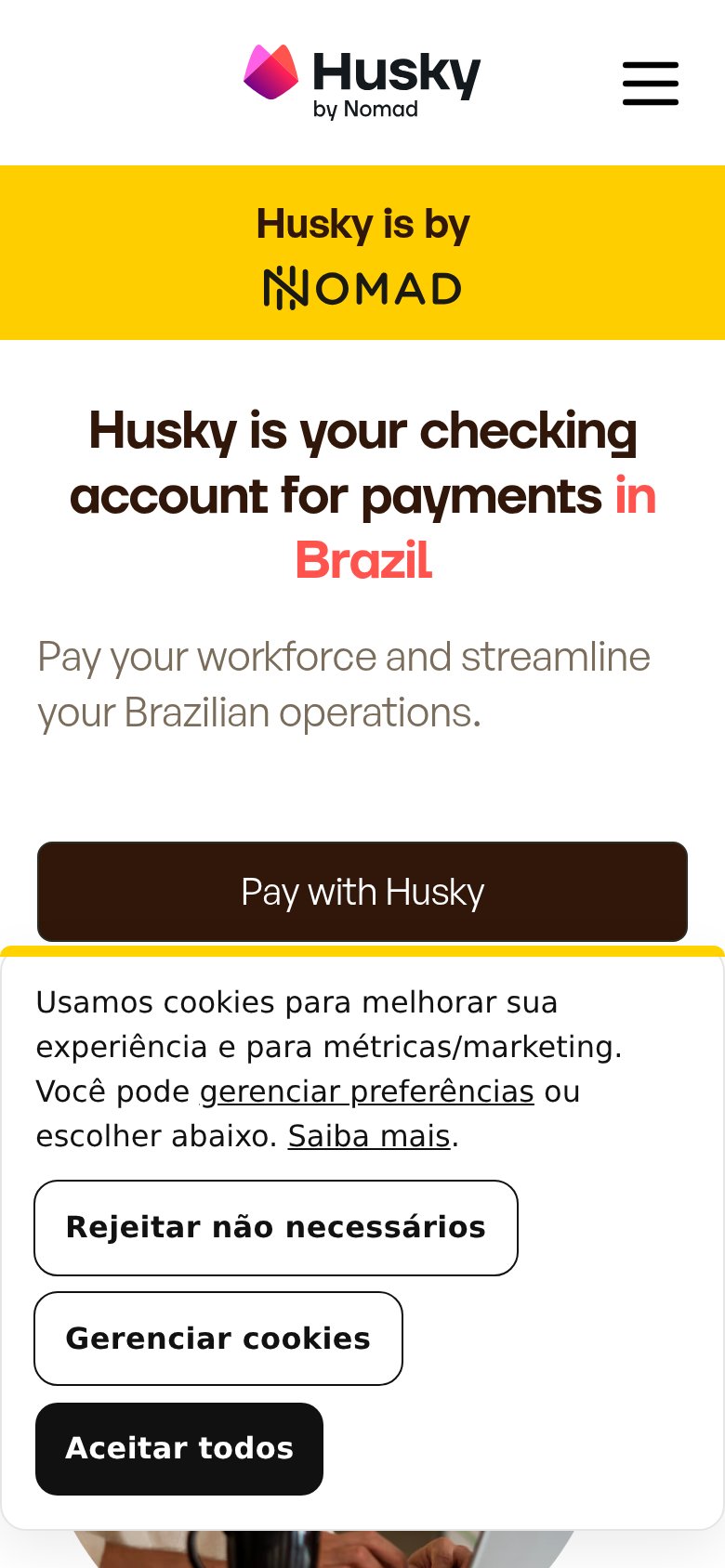This screenshot has width=725, height=1568.
Task: Choose Rejeitar não necessários
Action: click(x=276, y=1228)
